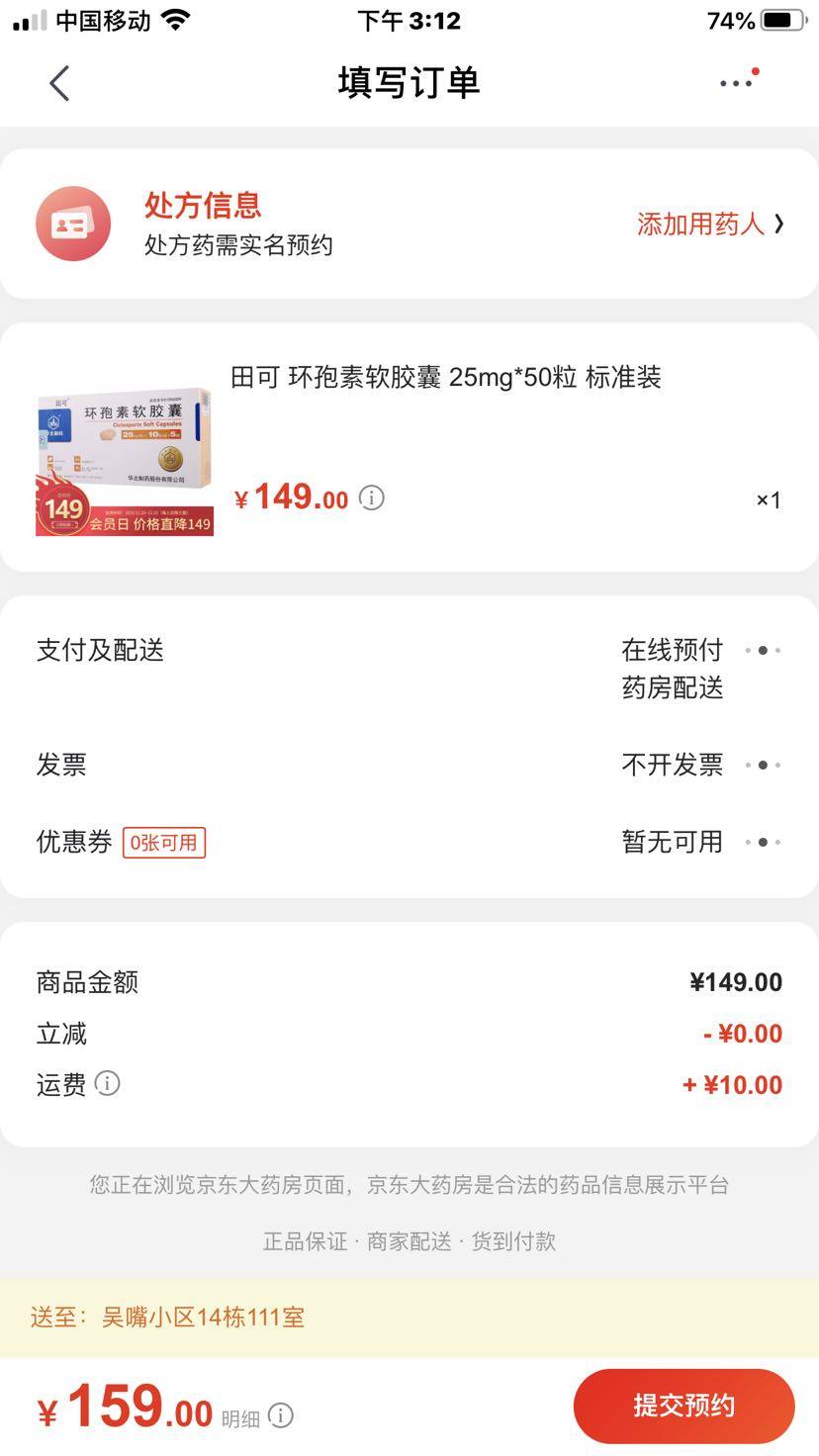
Task: Submit order with 提交预约
Action: coord(683,1406)
